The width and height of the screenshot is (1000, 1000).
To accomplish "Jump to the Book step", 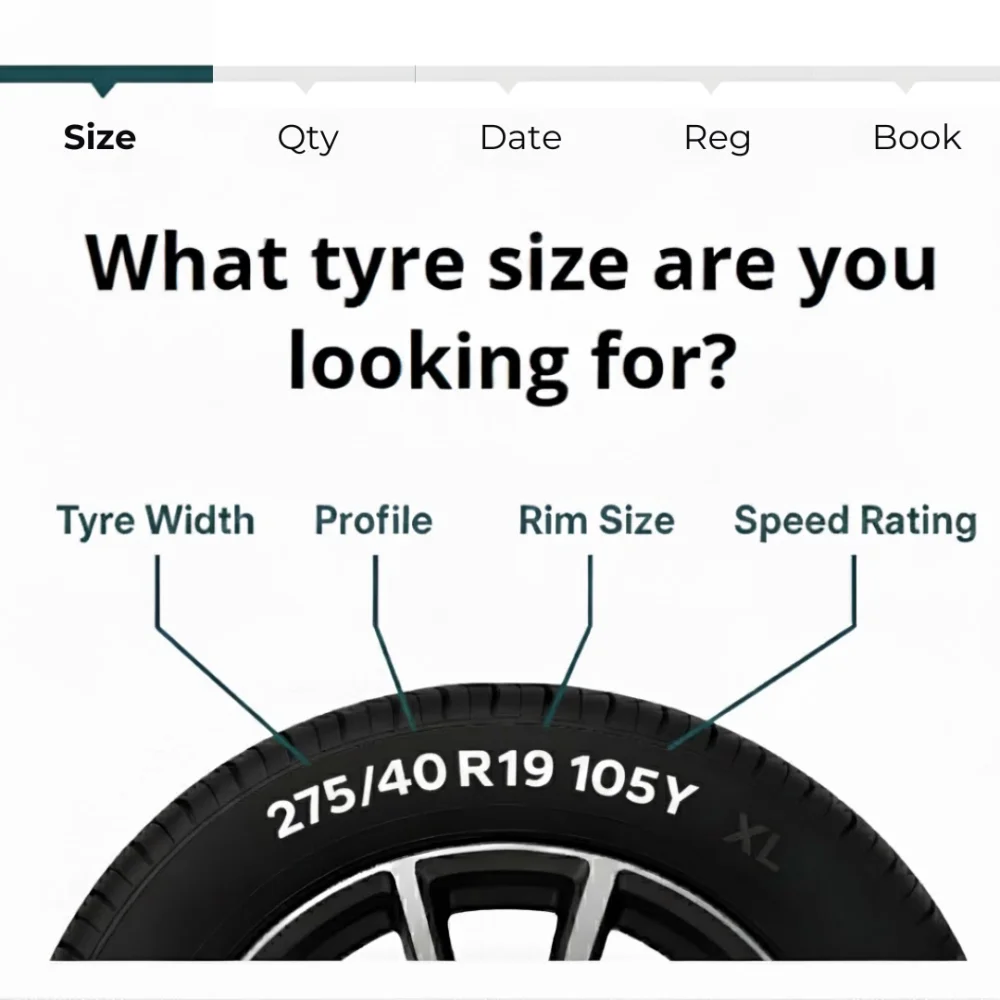I will tap(916, 138).
